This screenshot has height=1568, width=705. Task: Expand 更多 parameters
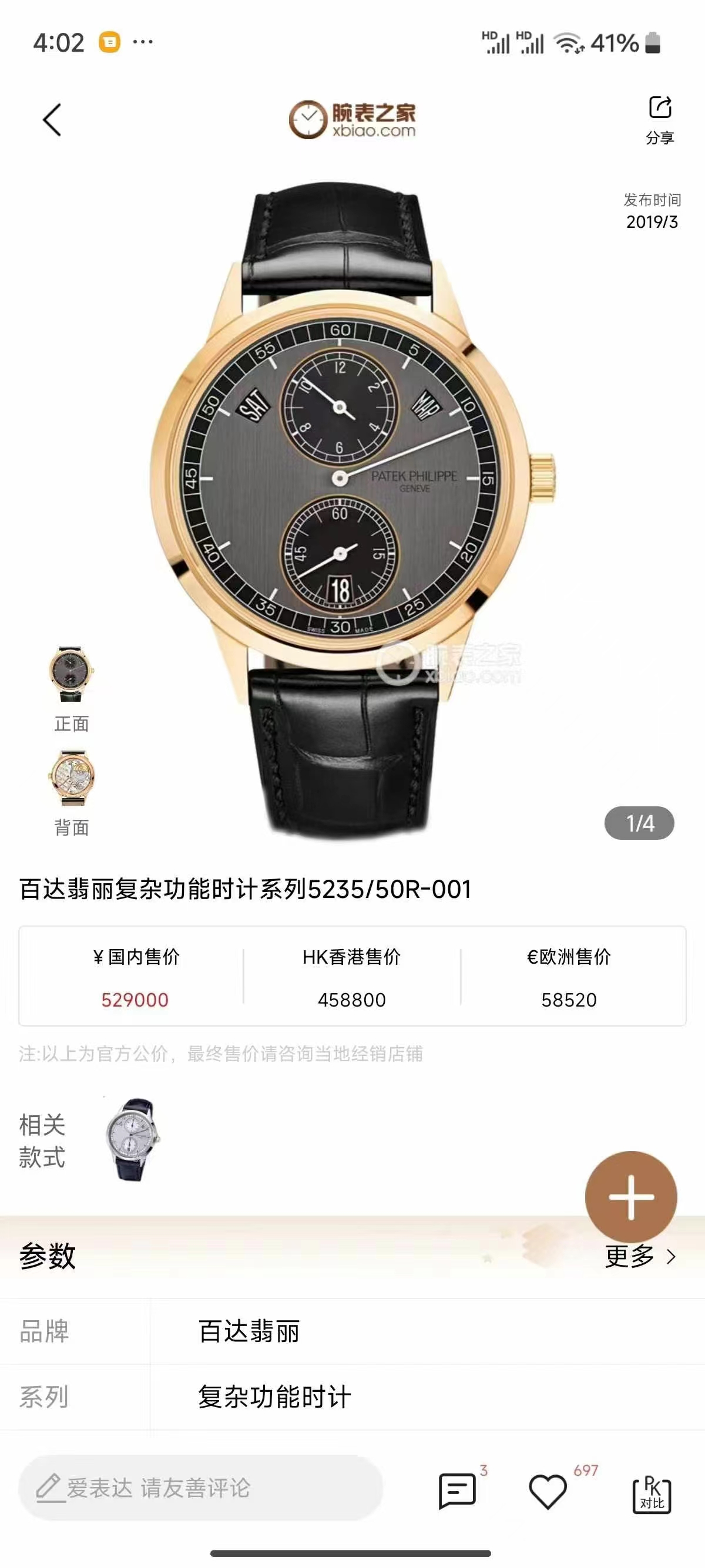click(x=640, y=1256)
